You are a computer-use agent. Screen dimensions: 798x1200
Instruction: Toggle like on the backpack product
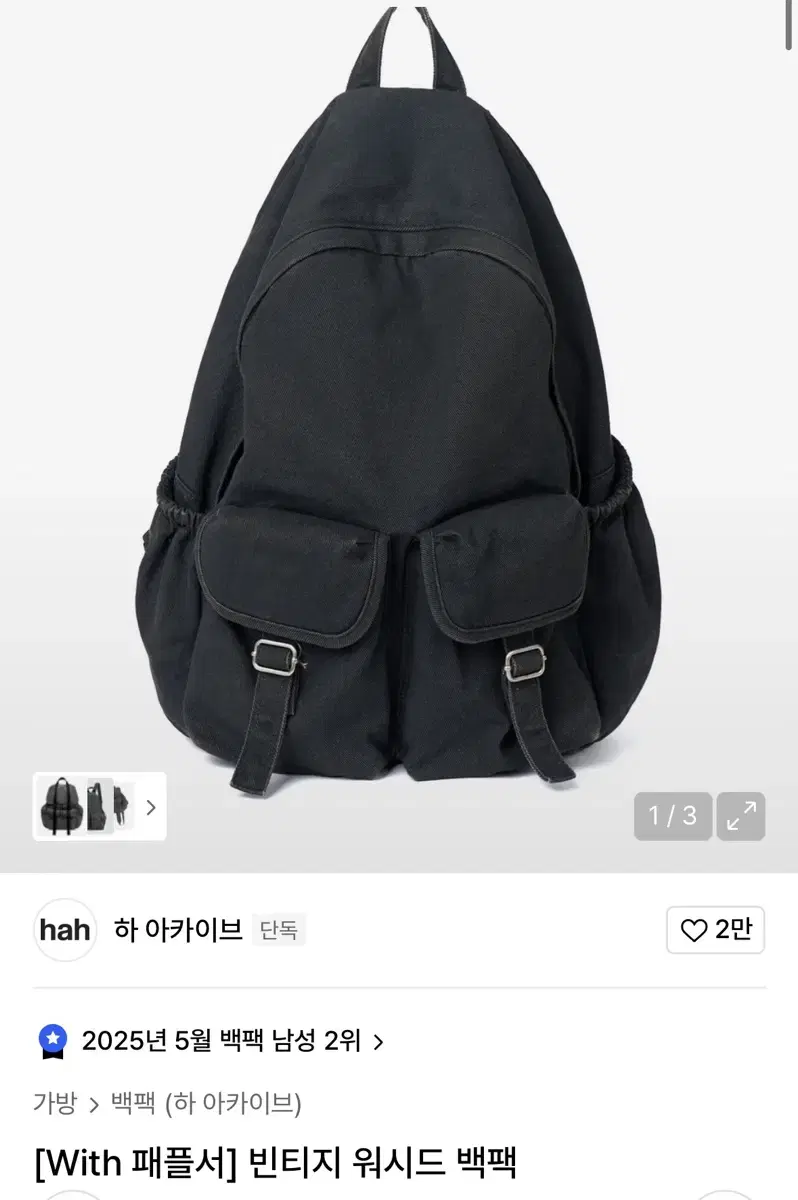tap(713, 930)
